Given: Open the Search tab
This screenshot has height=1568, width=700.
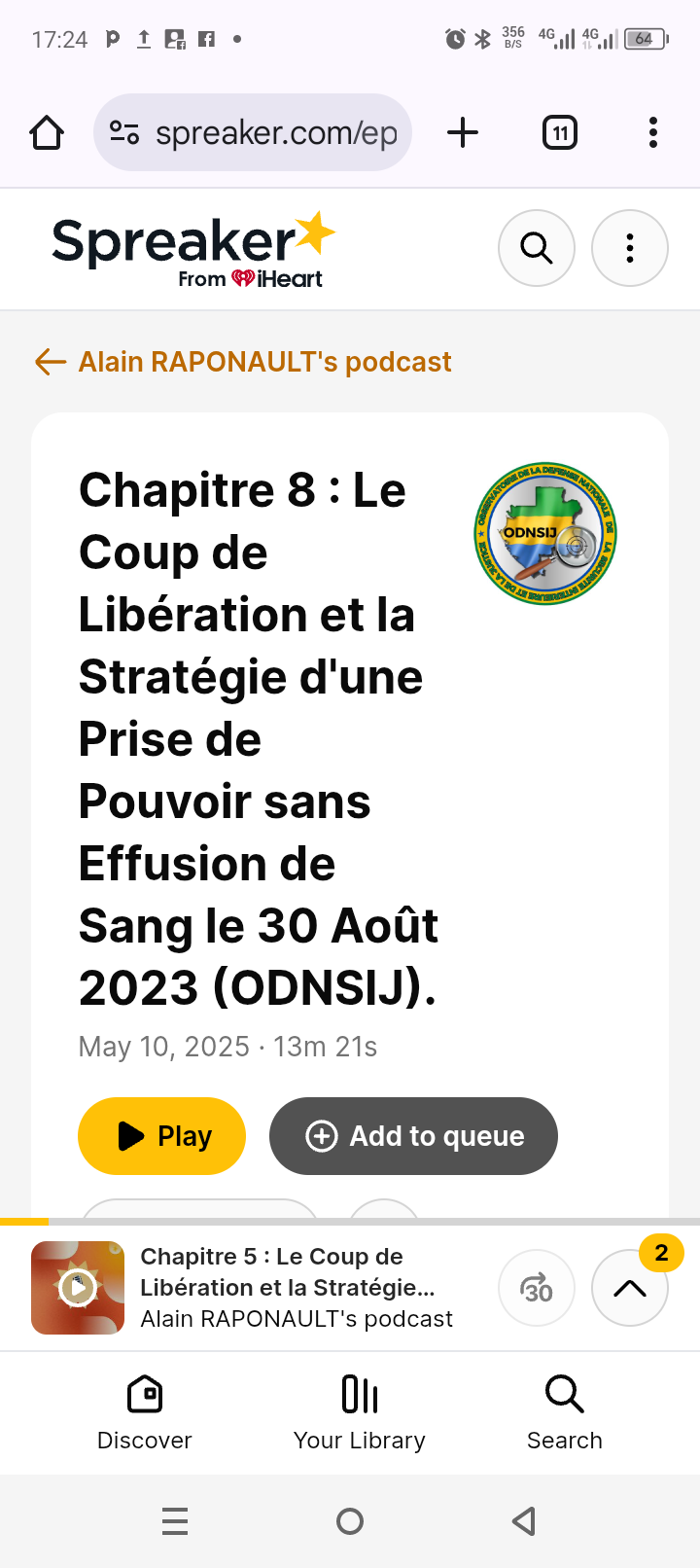Looking at the screenshot, I should (564, 1411).
